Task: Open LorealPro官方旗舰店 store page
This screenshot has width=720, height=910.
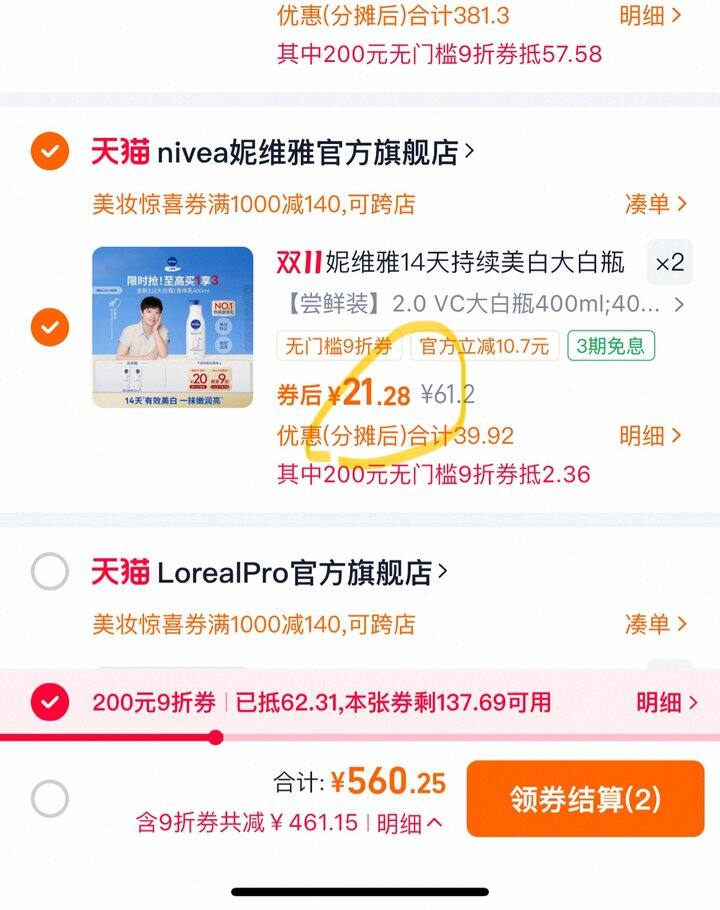Action: click(295, 572)
